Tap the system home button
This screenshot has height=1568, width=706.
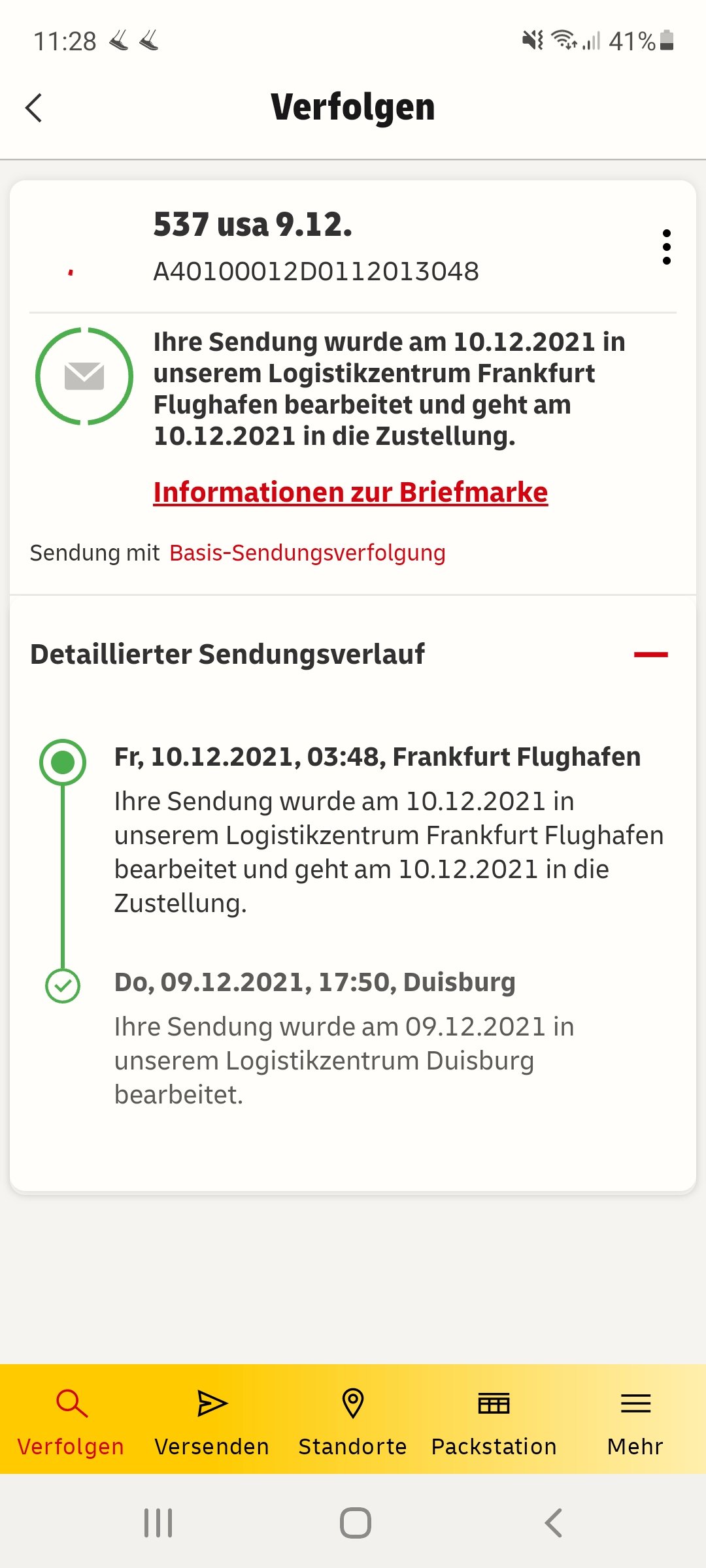pyautogui.click(x=355, y=1523)
